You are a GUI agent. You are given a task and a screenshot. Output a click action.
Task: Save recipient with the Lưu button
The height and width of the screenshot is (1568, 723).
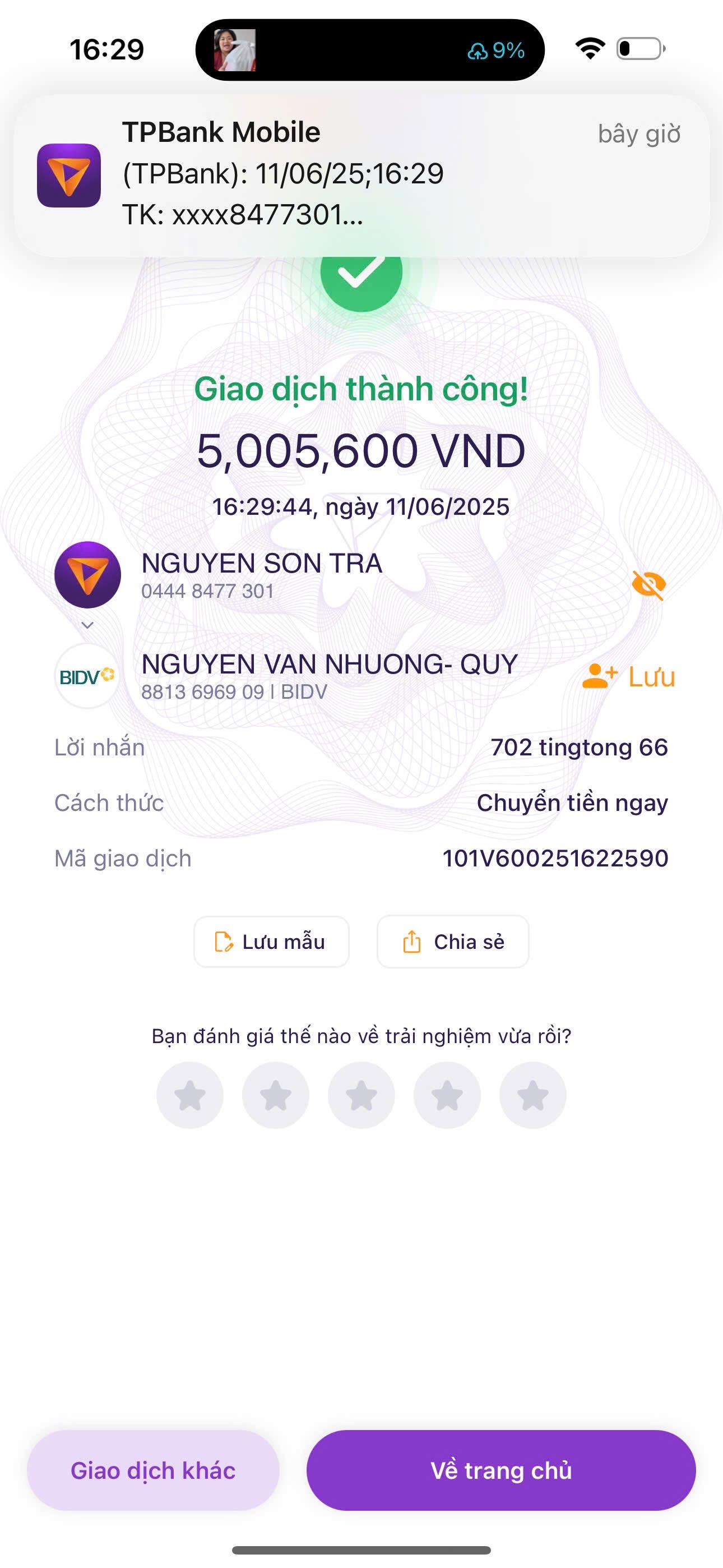point(629,676)
